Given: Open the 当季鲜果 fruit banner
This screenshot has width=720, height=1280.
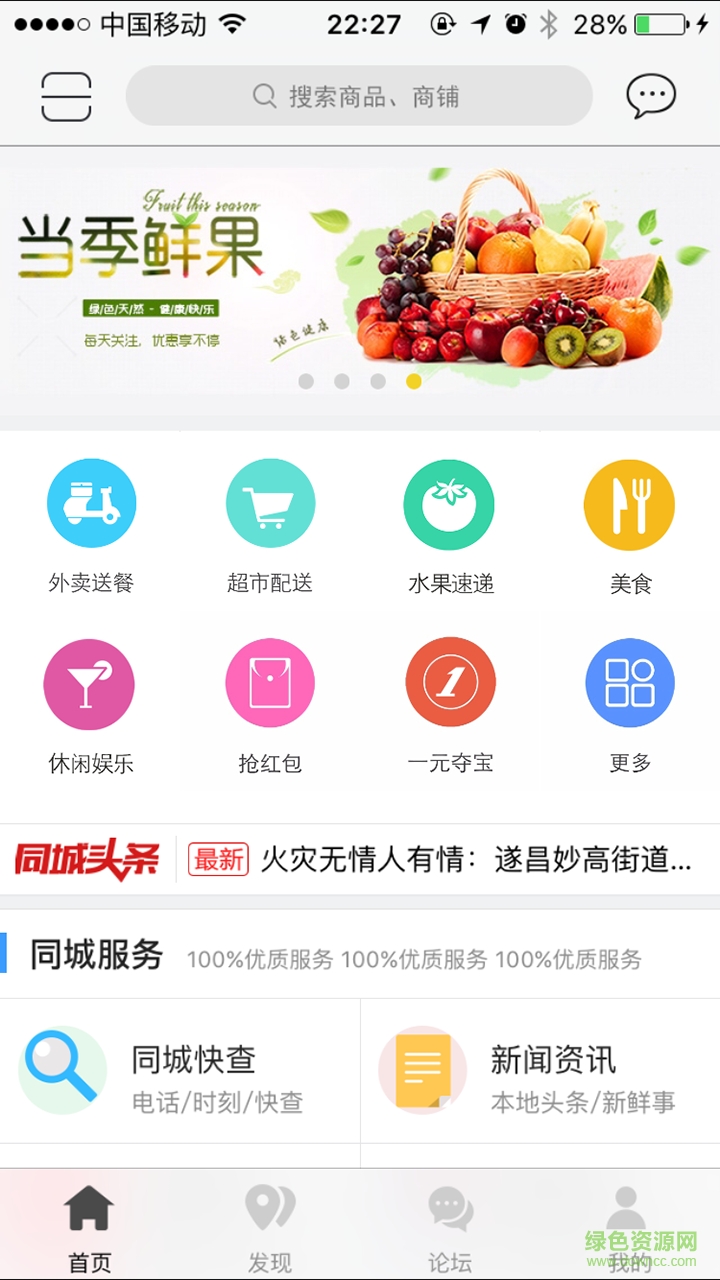Looking at the screenshot, I should 359,280.
